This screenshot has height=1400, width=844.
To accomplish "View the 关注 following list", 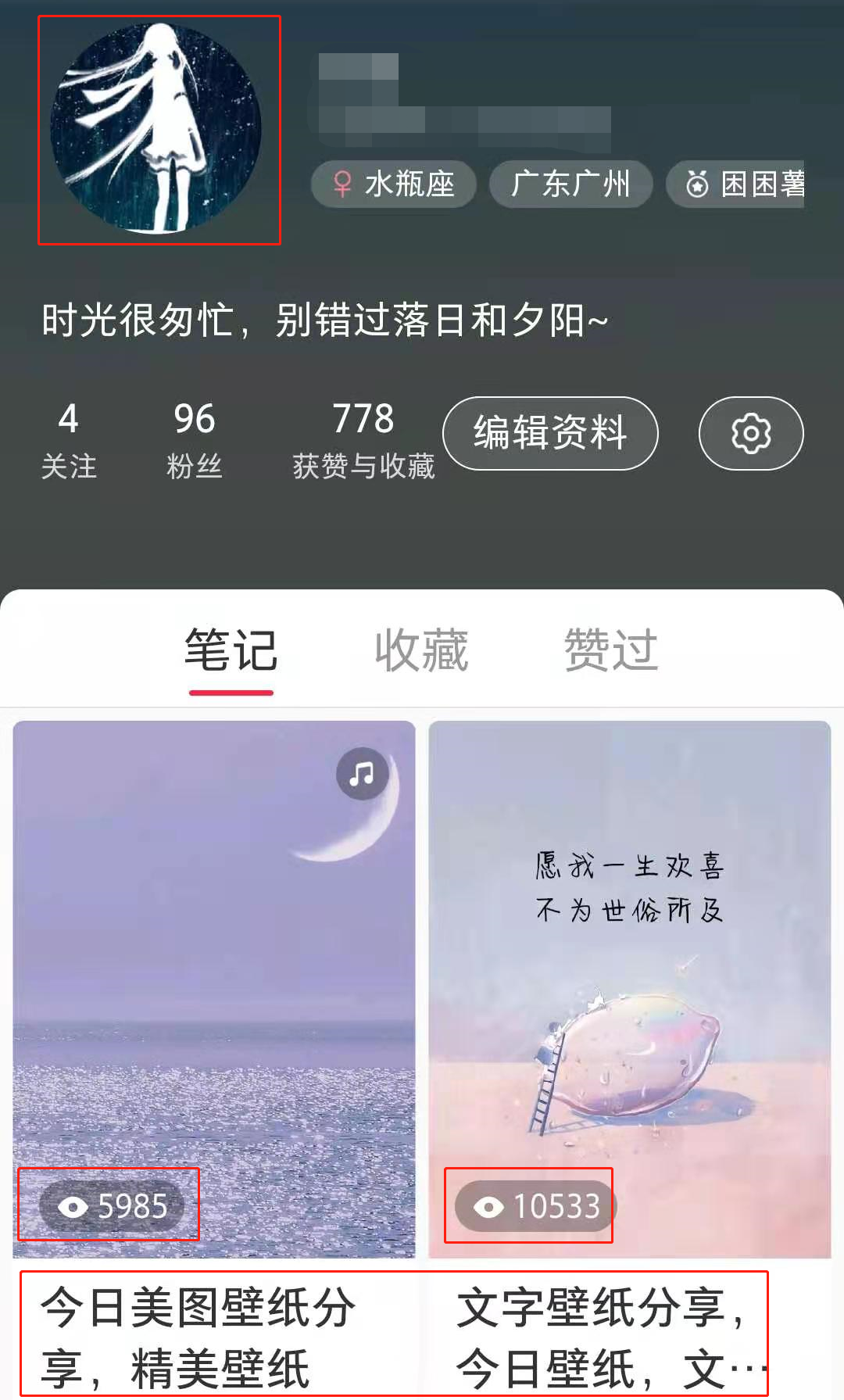I will coord(69,439).
